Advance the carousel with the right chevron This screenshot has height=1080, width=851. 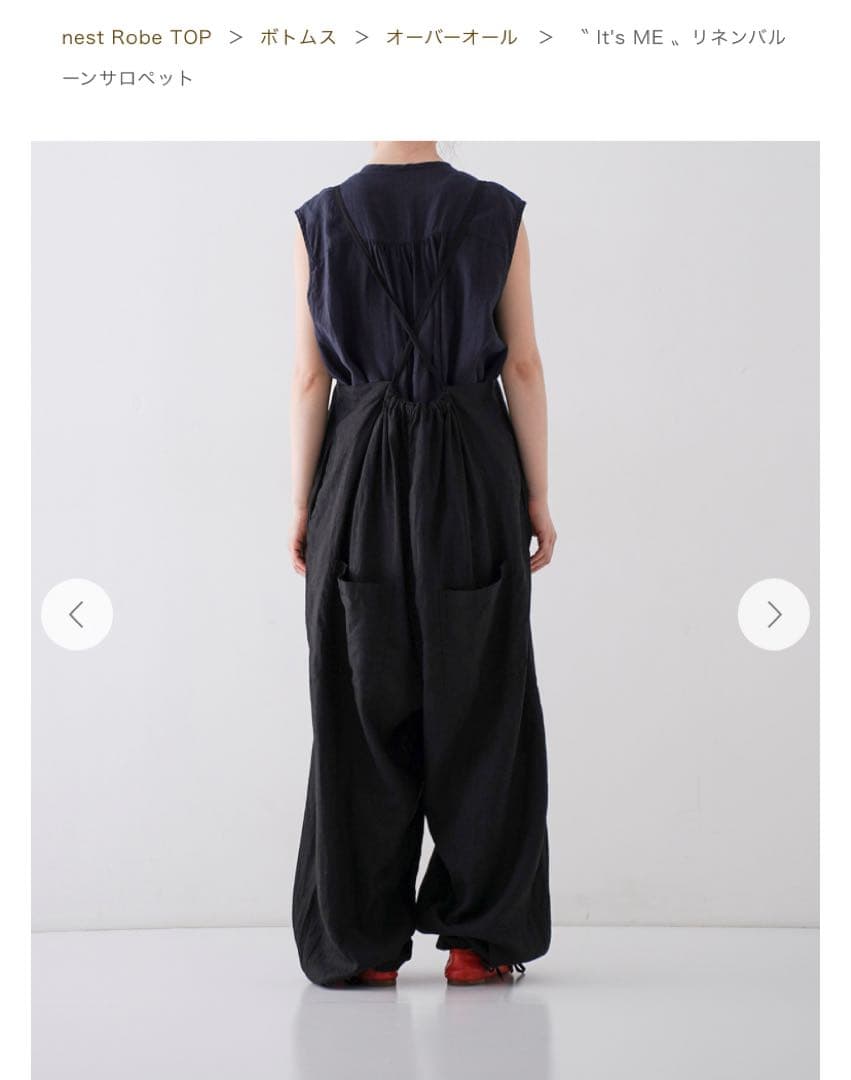tap(773, 615)
